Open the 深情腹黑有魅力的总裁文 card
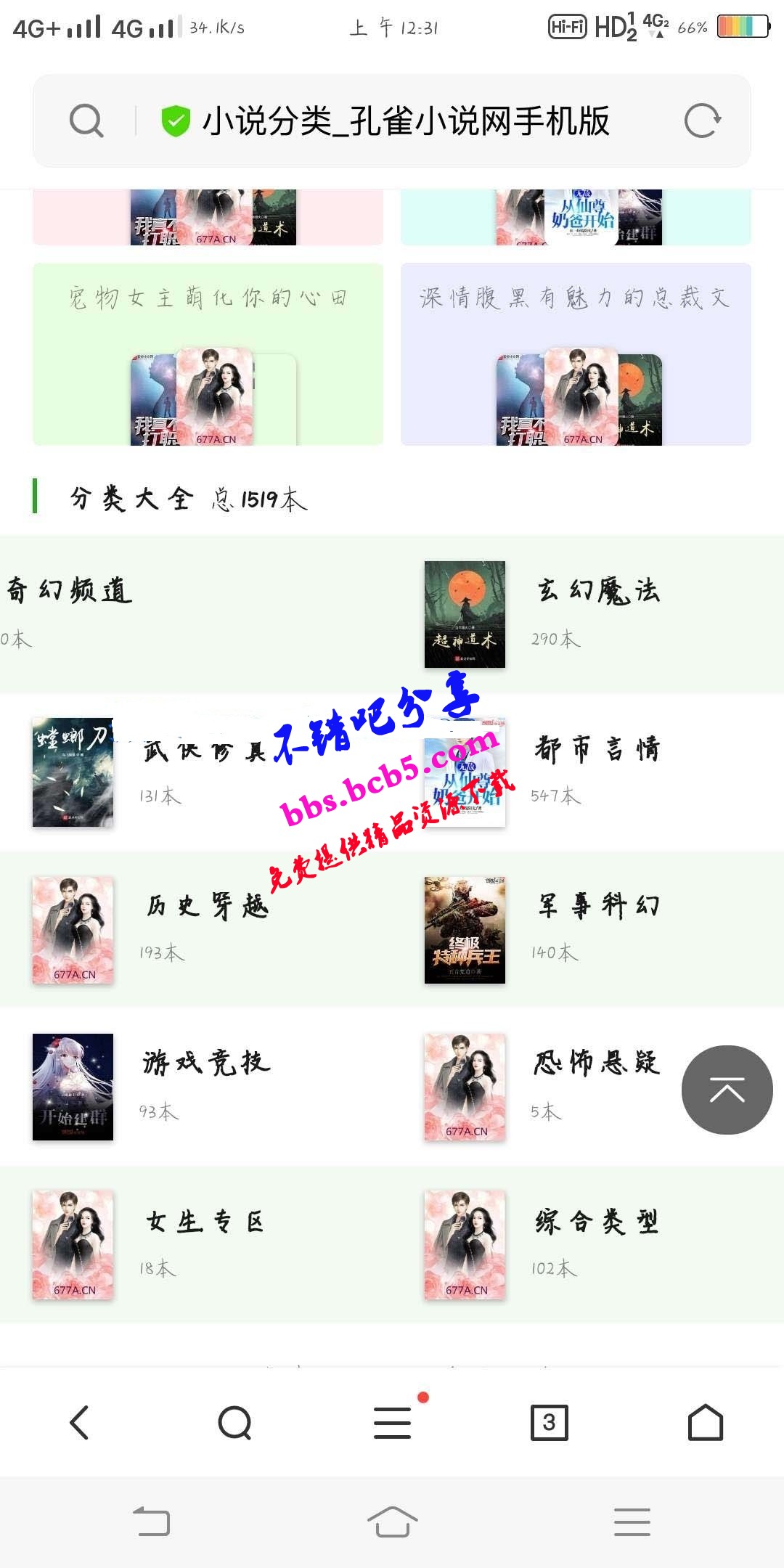Viewport: 784px width, 1568px height. pyautogui.click(x=575, y=354)
